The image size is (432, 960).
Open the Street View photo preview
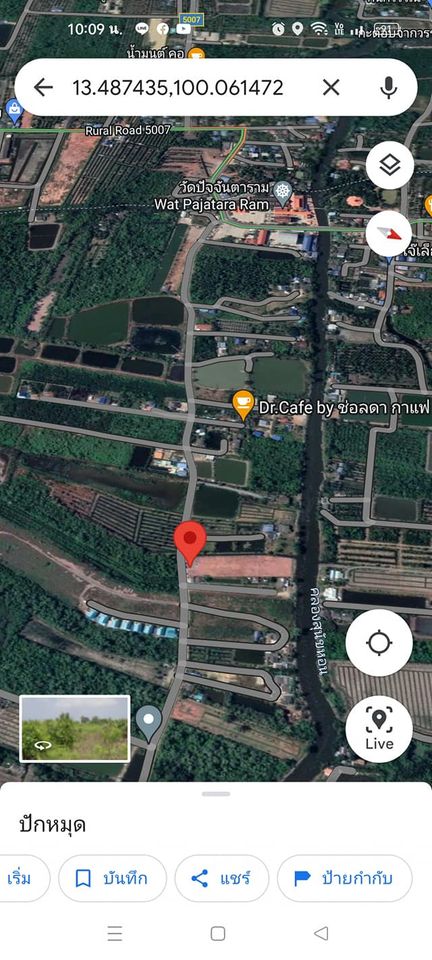[x=75, y=729]
